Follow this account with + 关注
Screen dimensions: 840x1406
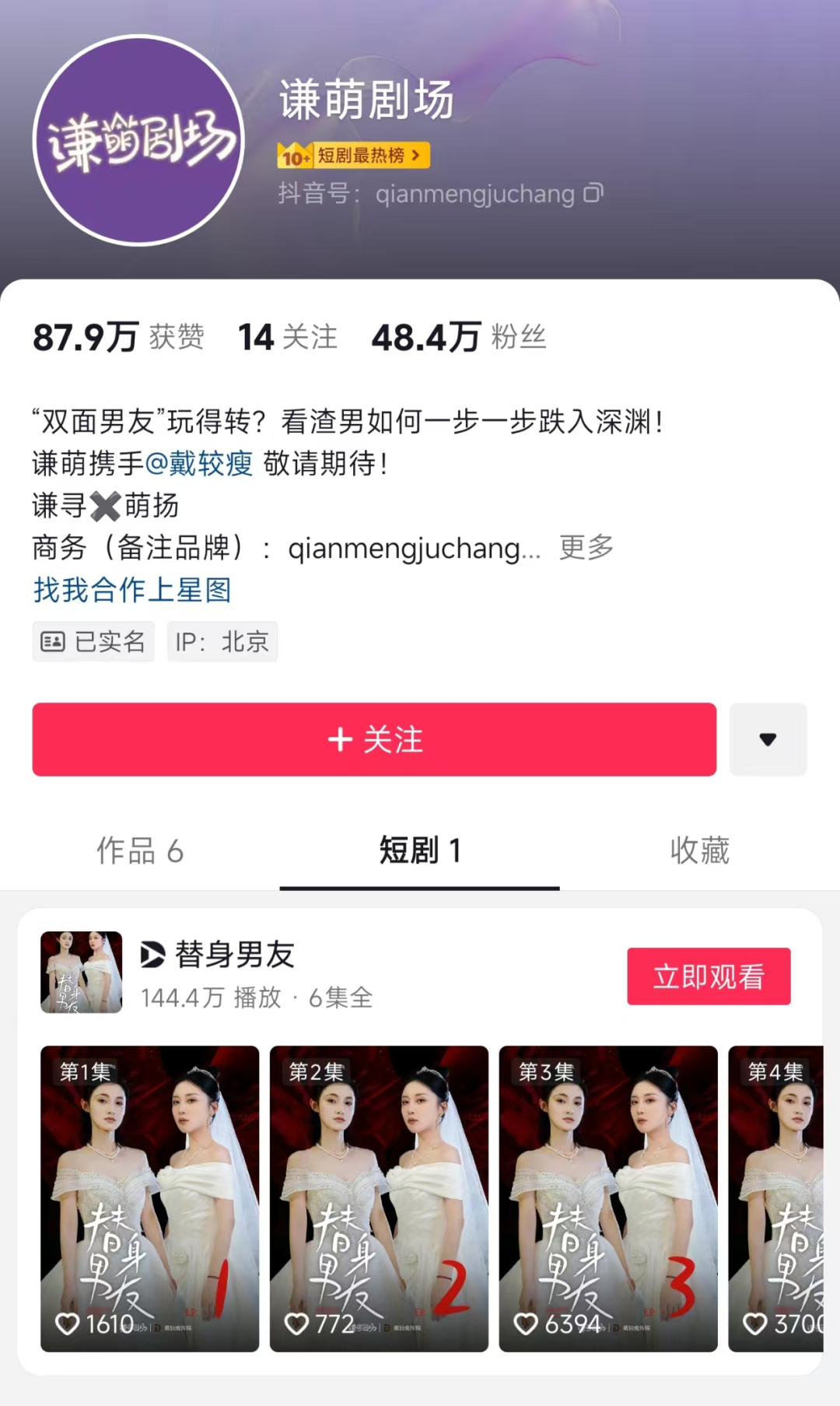point(374,739)
